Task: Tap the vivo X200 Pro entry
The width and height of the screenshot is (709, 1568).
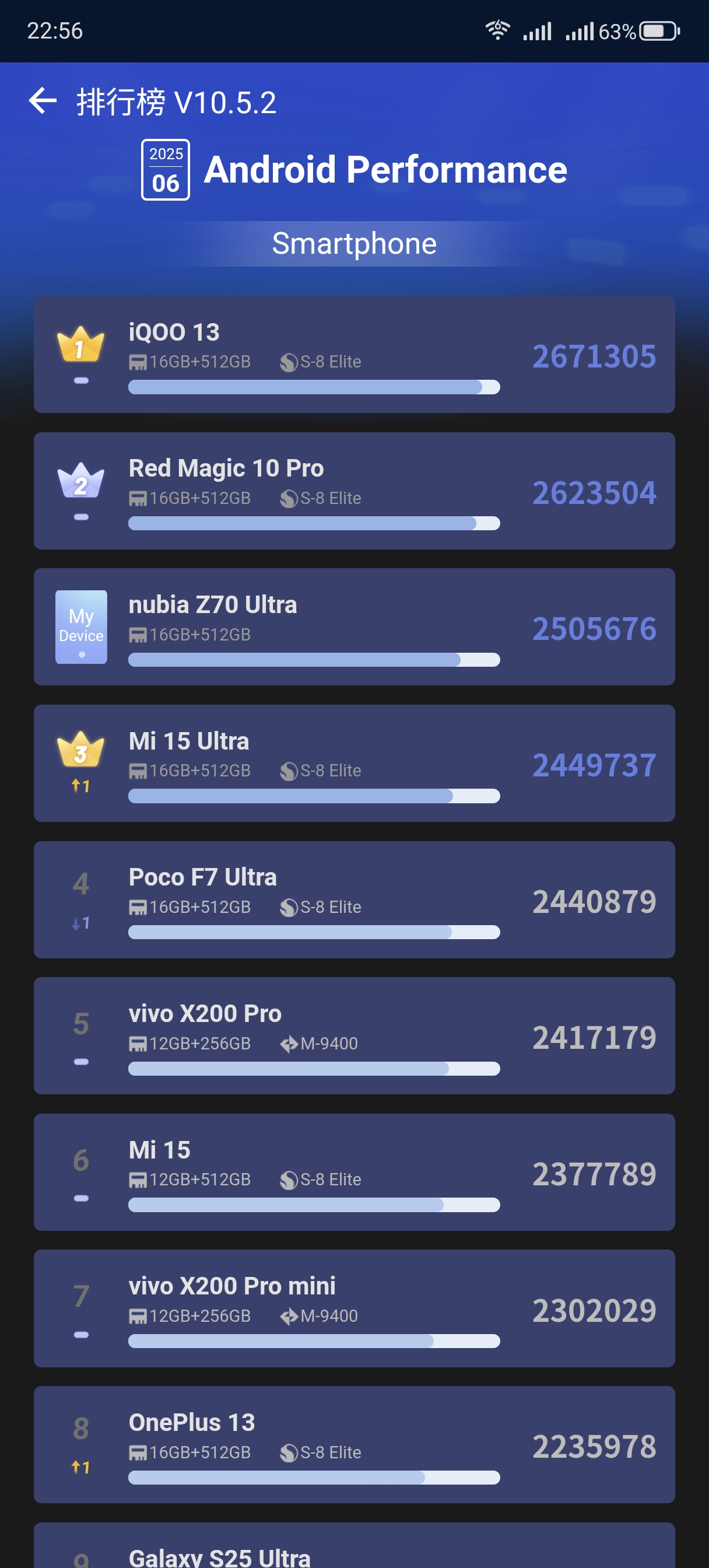Action: tap(354, 1036)
